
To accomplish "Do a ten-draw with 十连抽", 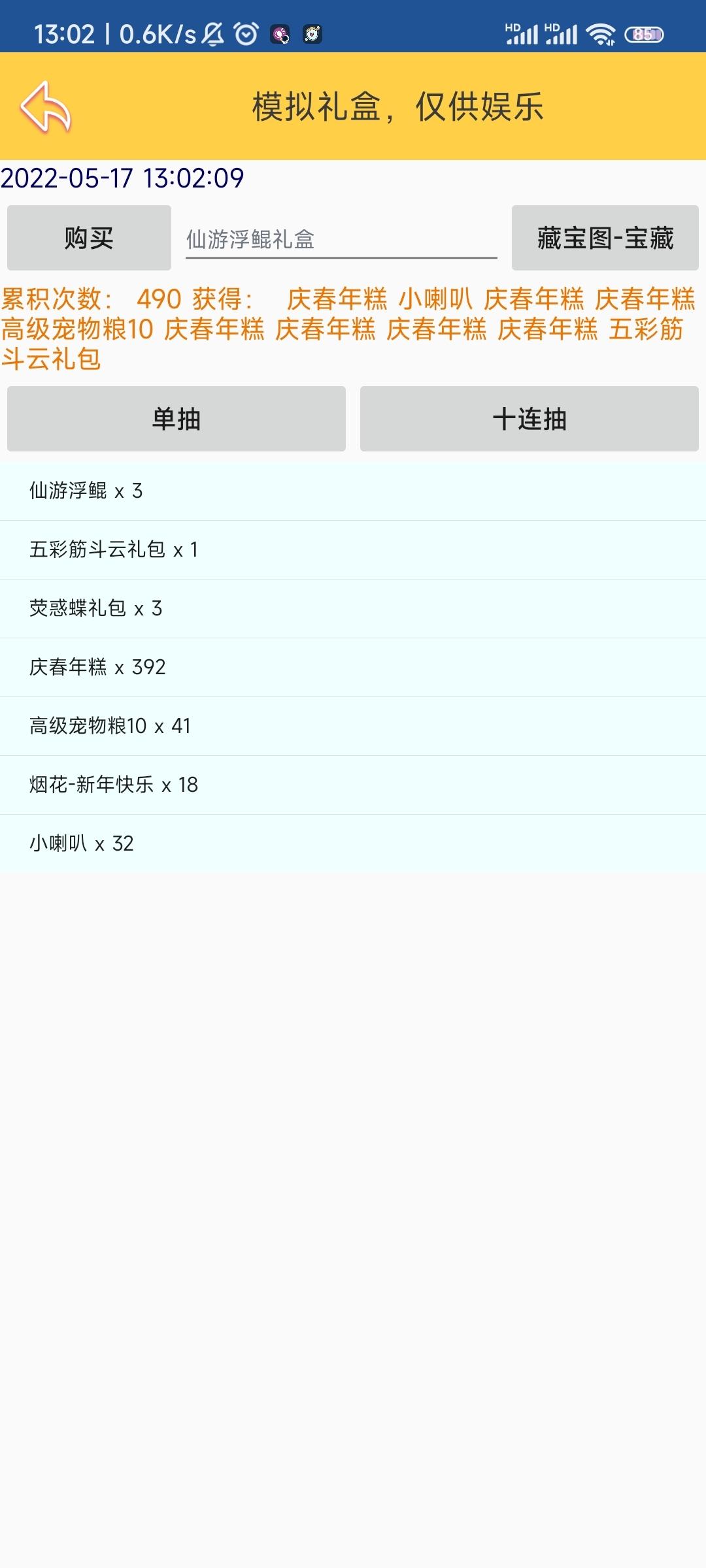I will click(529, 419).
